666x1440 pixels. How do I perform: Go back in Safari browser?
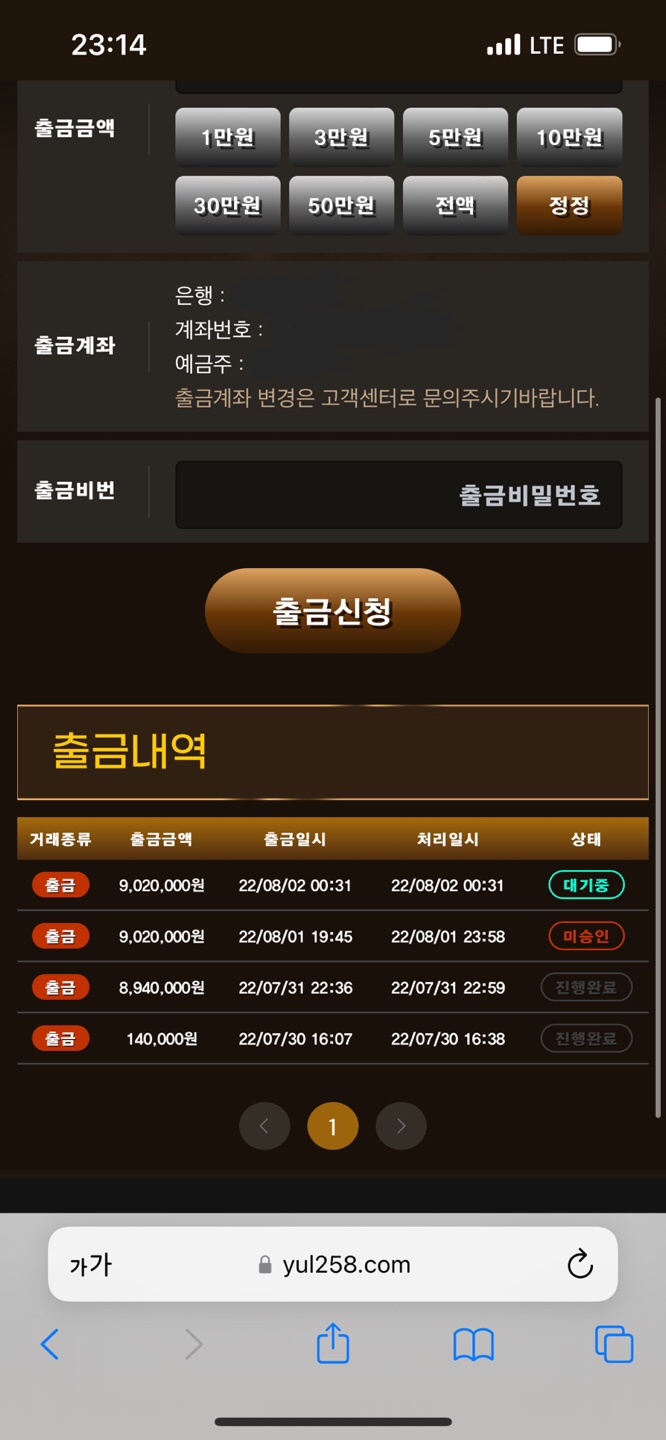[x=50, y=1345]
